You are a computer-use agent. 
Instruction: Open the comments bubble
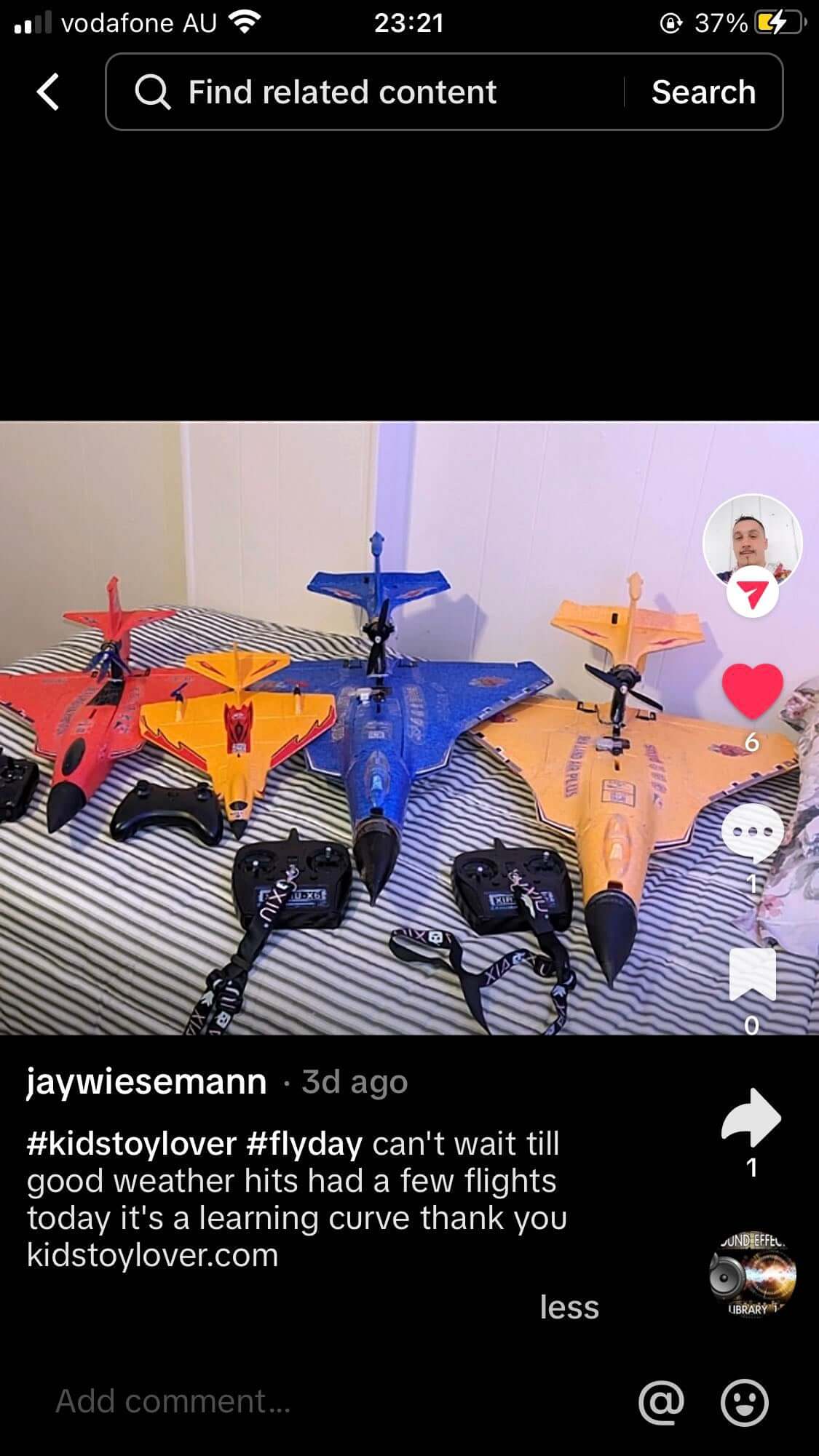[752, 832]
